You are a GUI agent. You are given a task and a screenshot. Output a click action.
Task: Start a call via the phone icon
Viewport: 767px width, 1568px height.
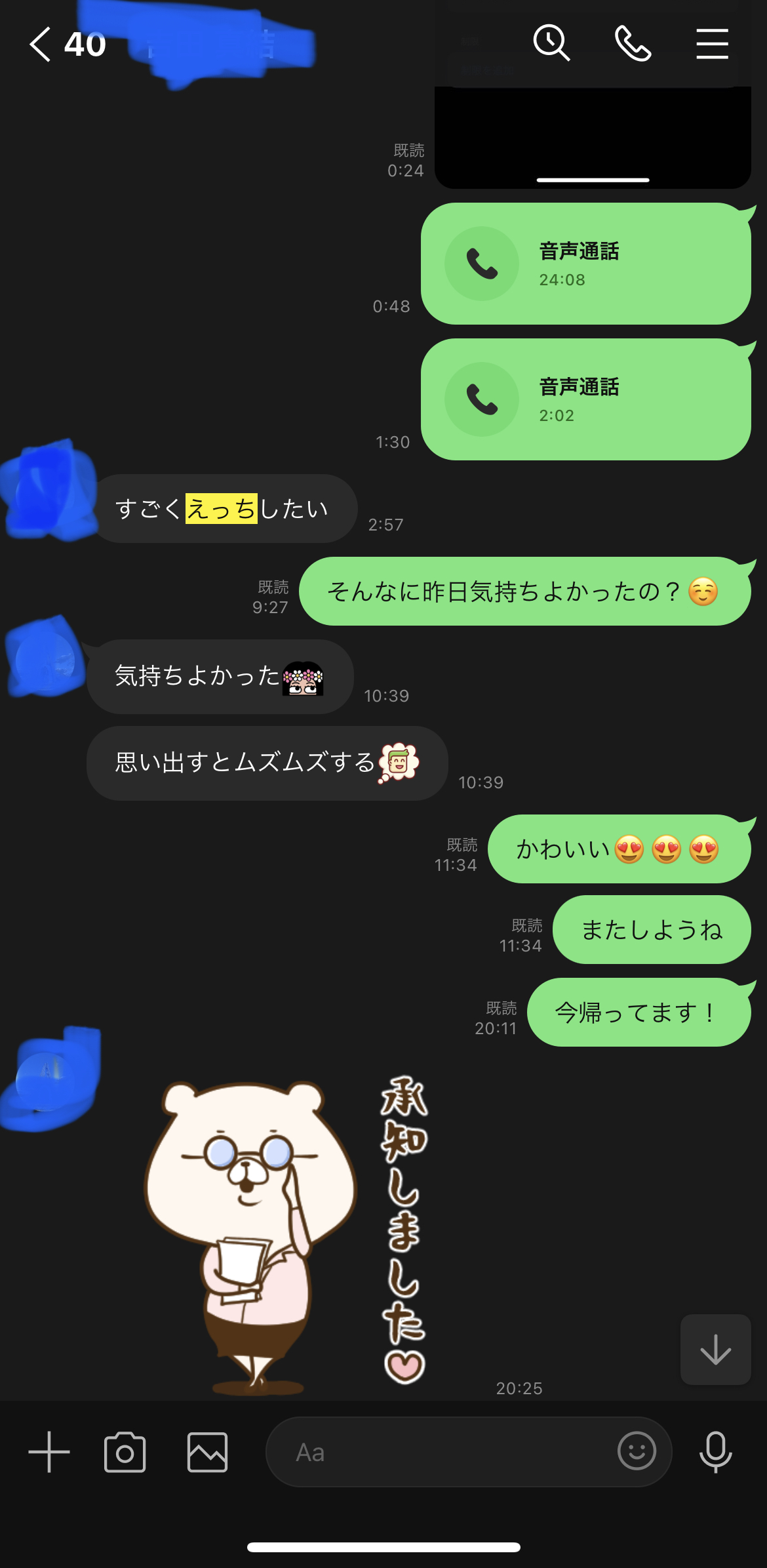click(633, 43)
